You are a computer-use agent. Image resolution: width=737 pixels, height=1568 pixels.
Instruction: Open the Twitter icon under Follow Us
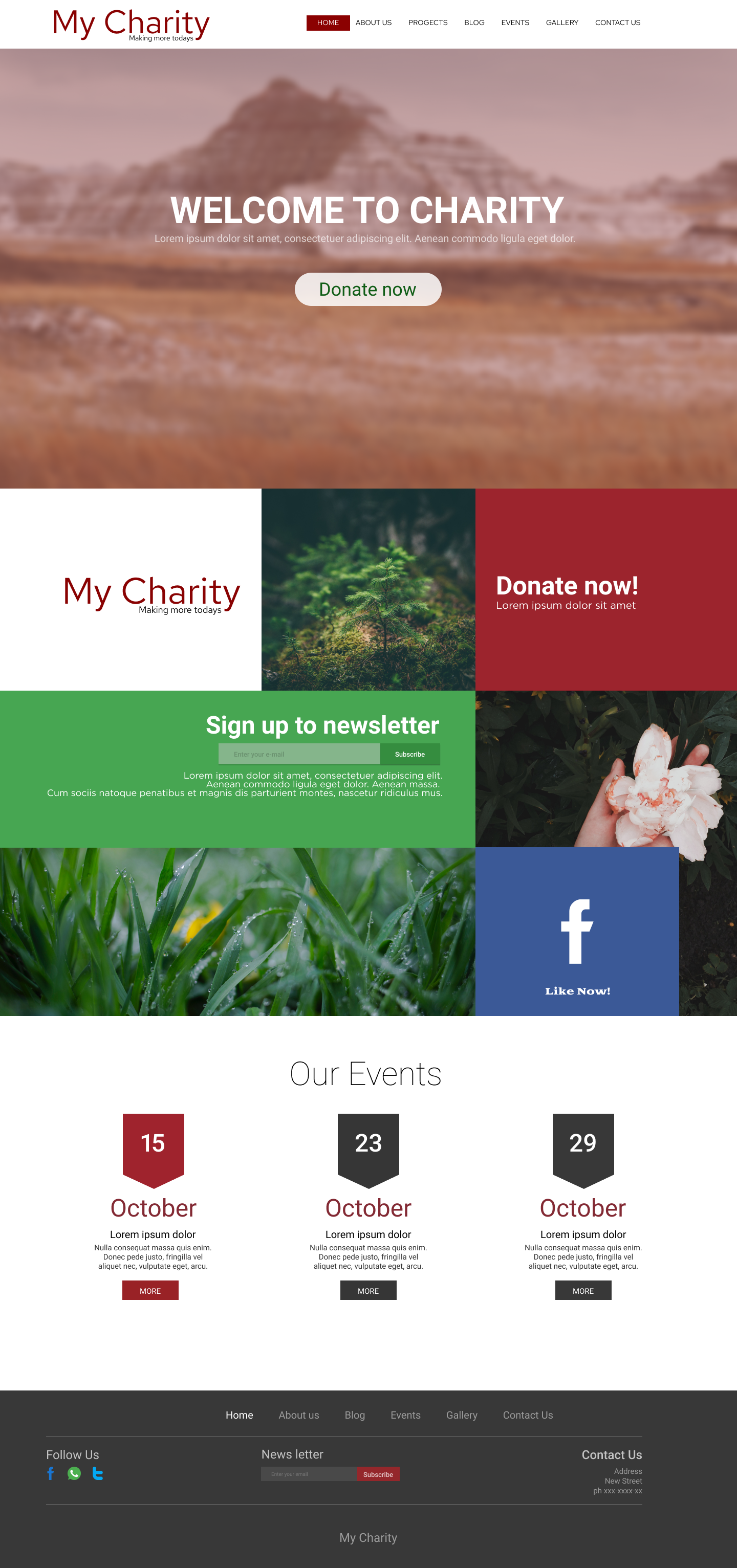(97, 1473)
